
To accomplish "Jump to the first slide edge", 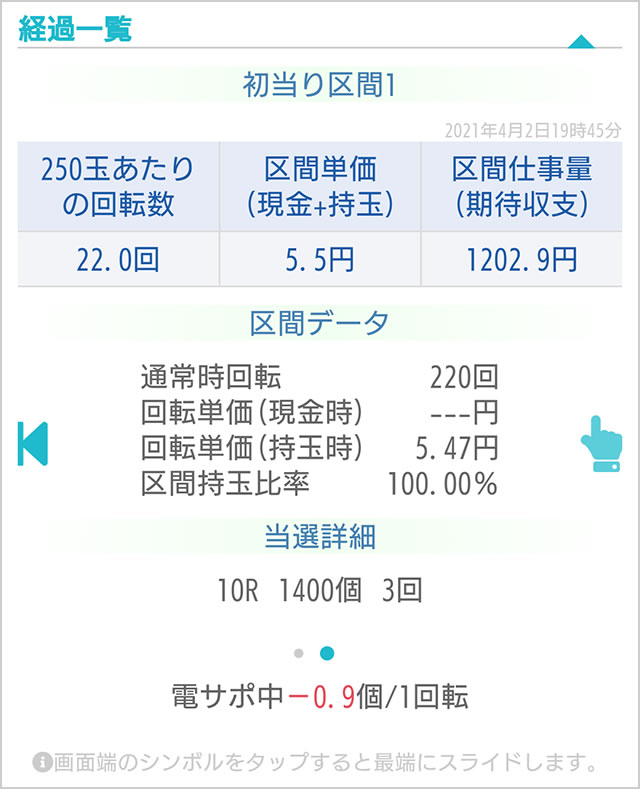I will (33, 443).
